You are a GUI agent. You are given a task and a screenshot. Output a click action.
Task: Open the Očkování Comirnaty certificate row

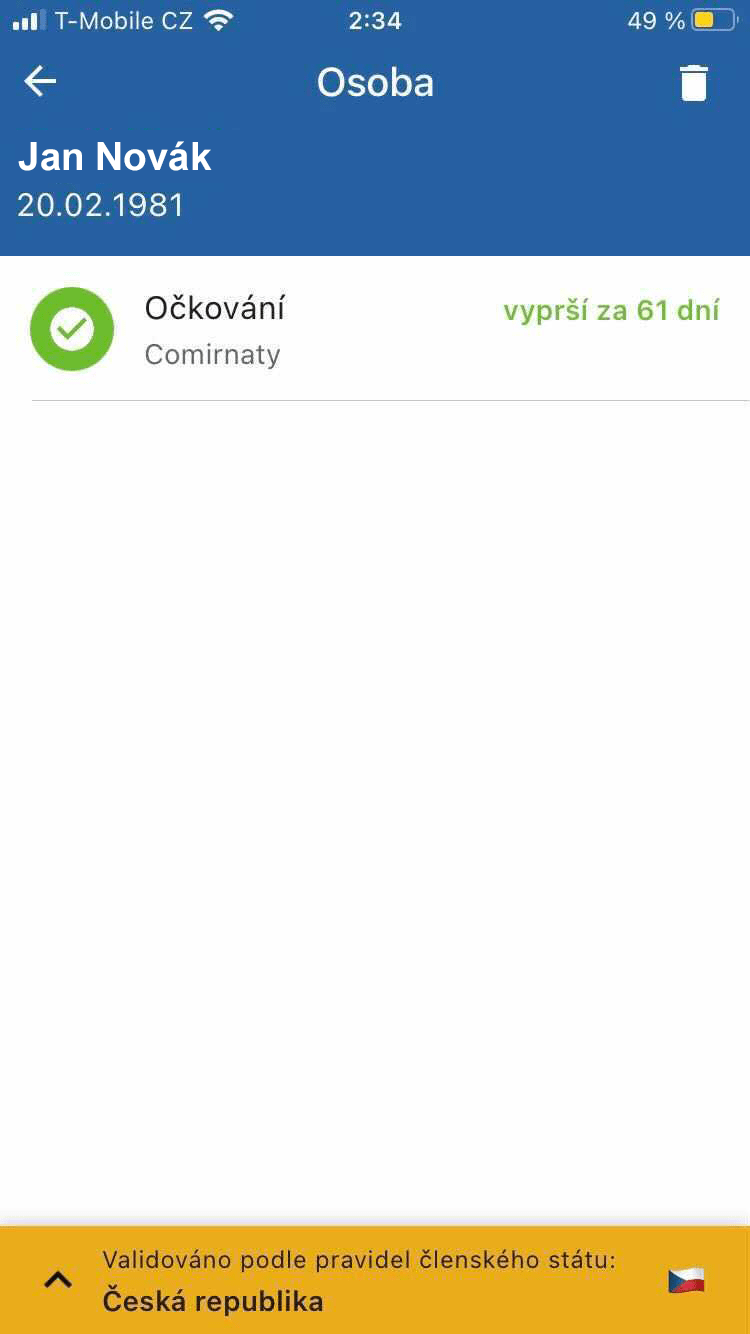(375, 329)
